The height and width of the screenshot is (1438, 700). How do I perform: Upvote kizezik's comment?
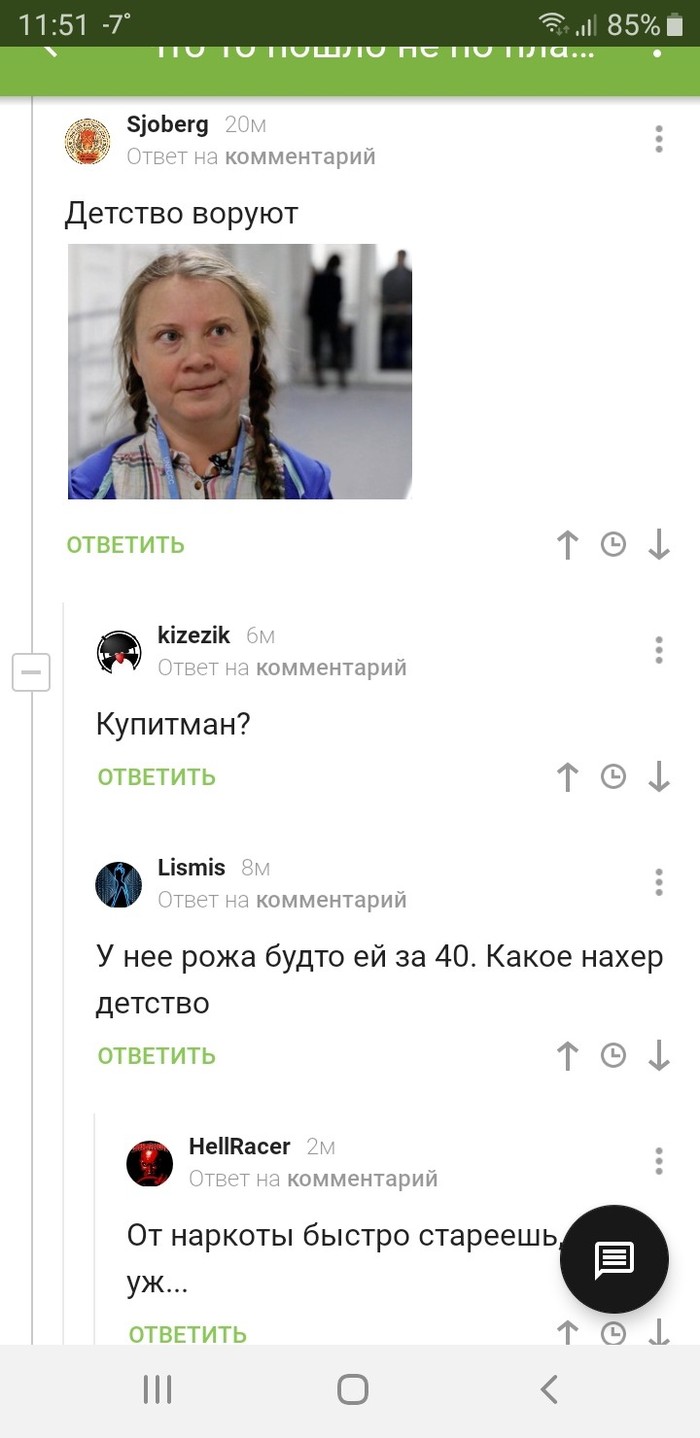coord(567,777)
